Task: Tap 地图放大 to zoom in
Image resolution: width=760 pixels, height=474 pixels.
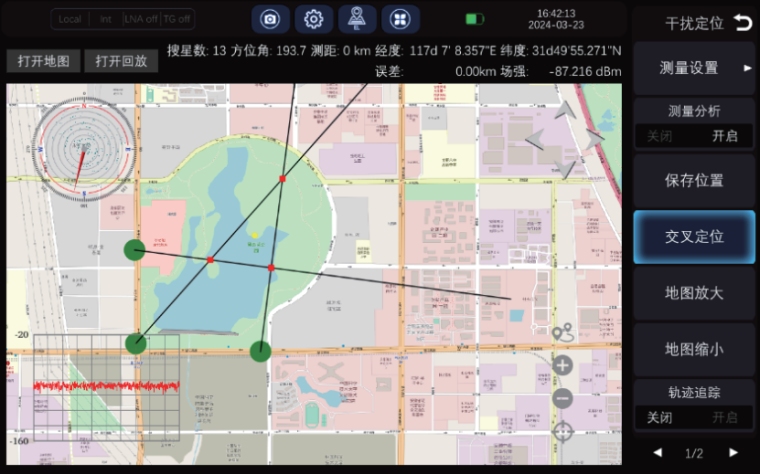Action: (x=694, y=293)
